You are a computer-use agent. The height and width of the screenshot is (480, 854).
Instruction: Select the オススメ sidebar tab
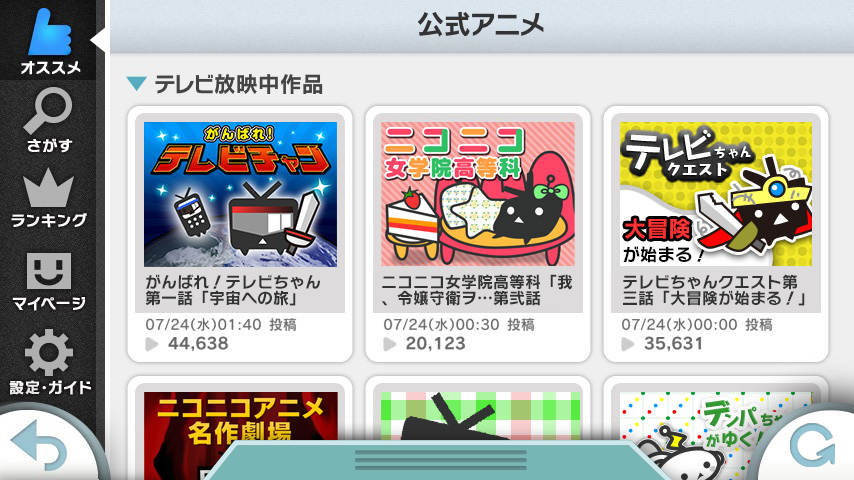(x=48, y=42)
